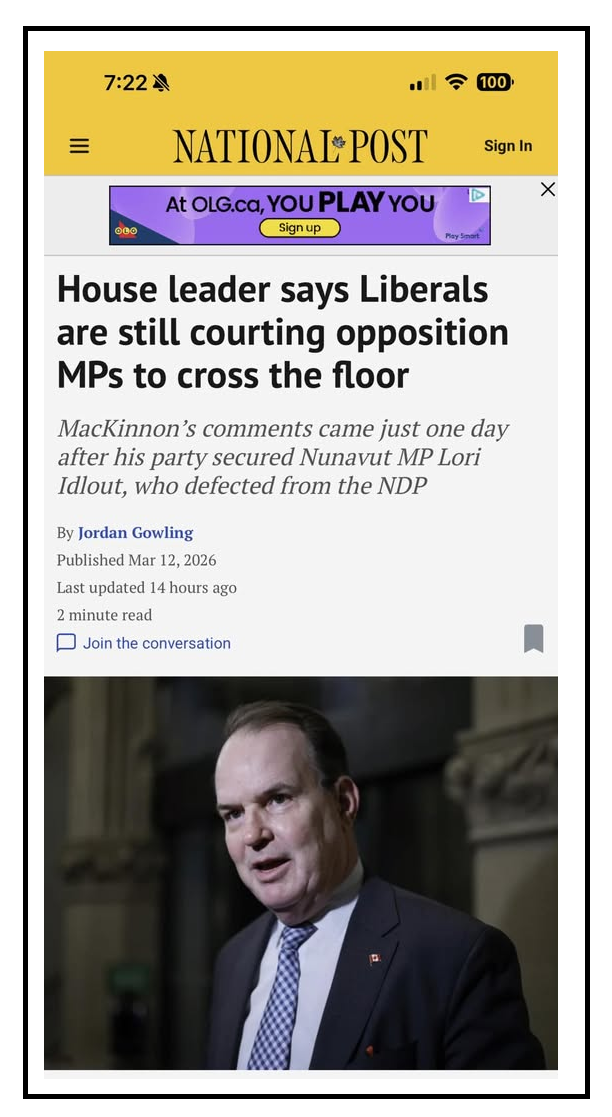Bookmark this article
The height and width of the screenshot is (1117, 612).
pyautogui.click(x=533, y=638)
